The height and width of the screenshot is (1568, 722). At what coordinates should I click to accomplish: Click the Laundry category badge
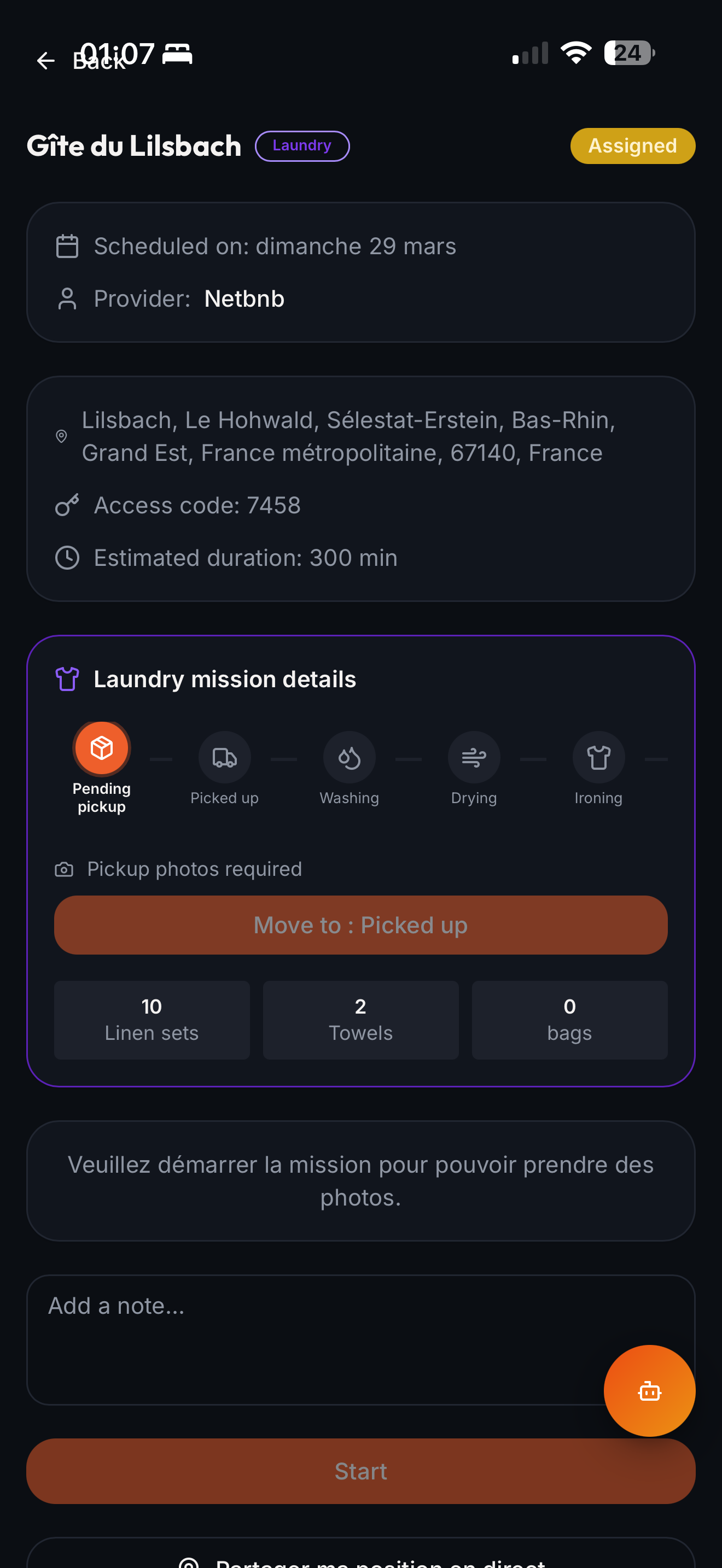coord(302,145)
